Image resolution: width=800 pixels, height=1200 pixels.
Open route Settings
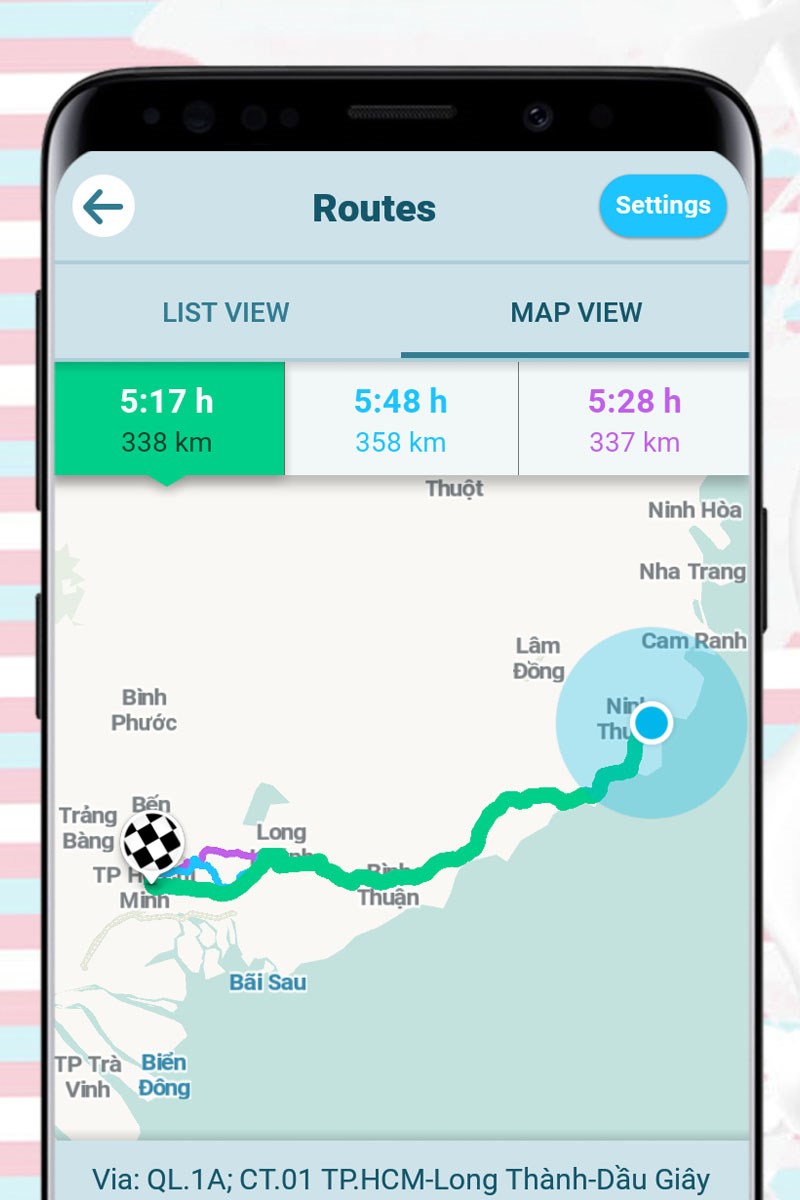pos(662,207)
